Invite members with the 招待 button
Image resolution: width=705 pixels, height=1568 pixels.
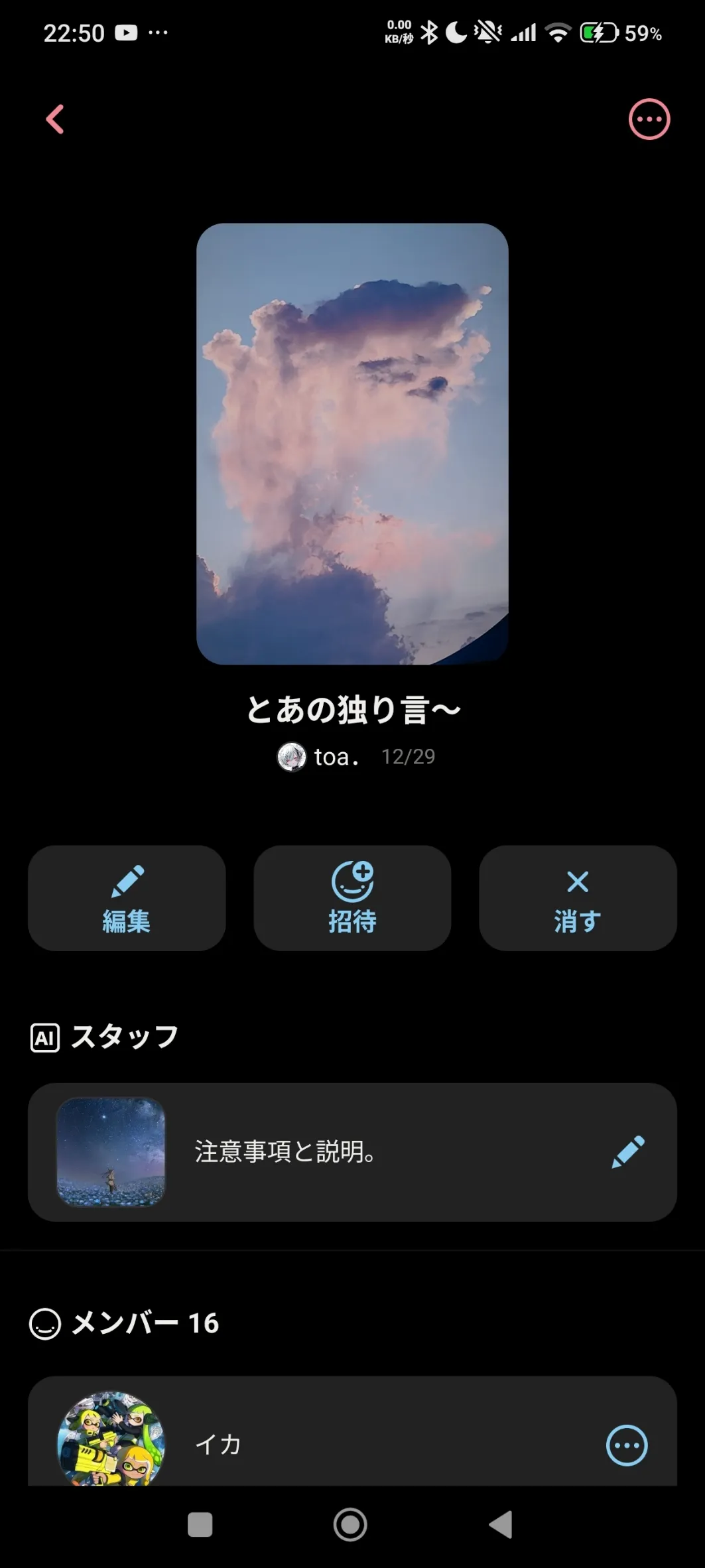(352, 898)
